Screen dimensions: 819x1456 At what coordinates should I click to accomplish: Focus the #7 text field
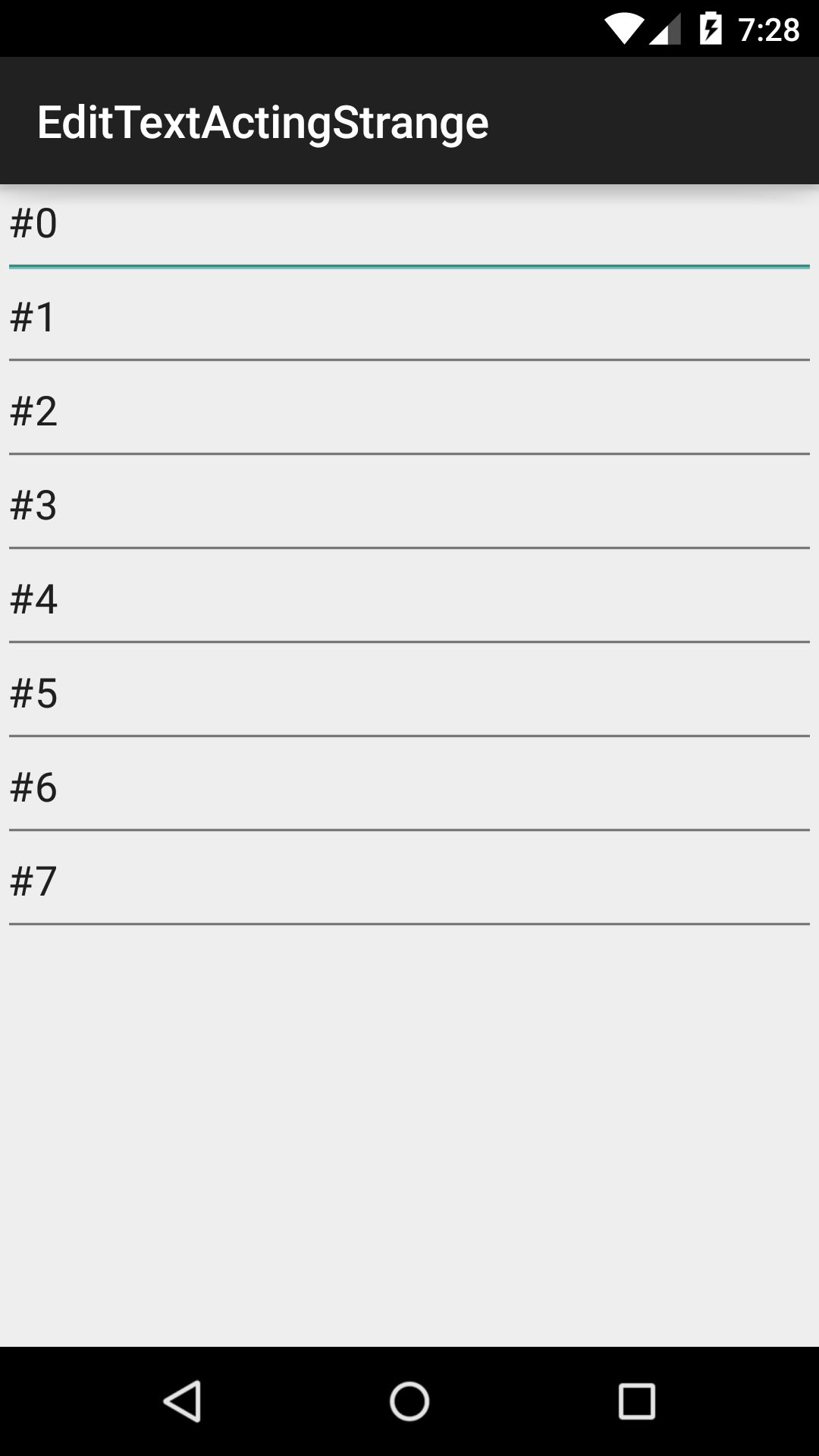(x=409, y=883)
